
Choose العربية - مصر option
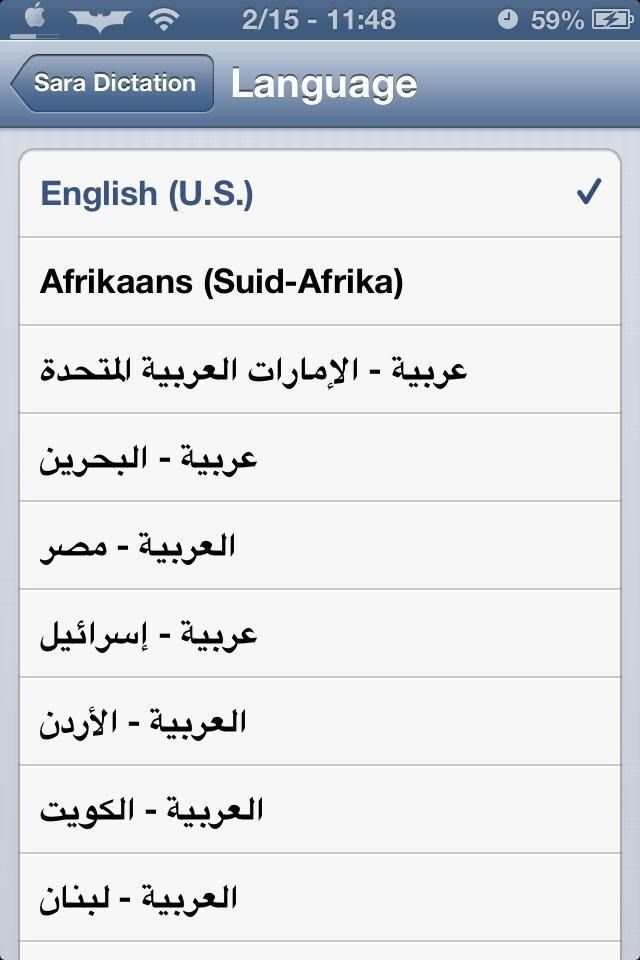(320, 546)
